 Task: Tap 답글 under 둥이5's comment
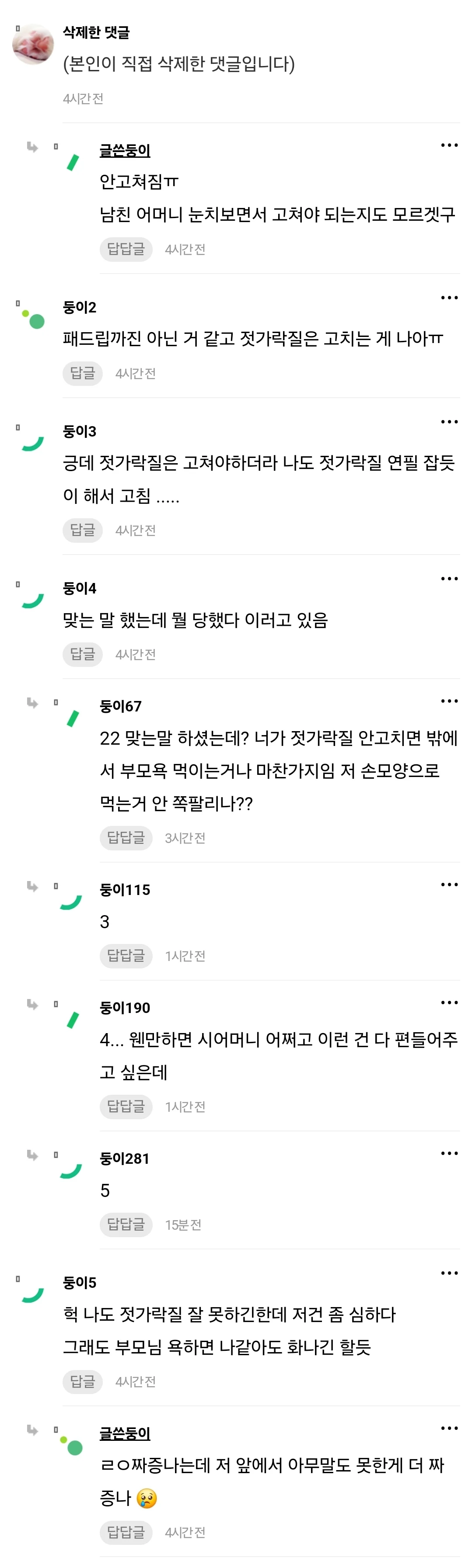point(82,1382)
